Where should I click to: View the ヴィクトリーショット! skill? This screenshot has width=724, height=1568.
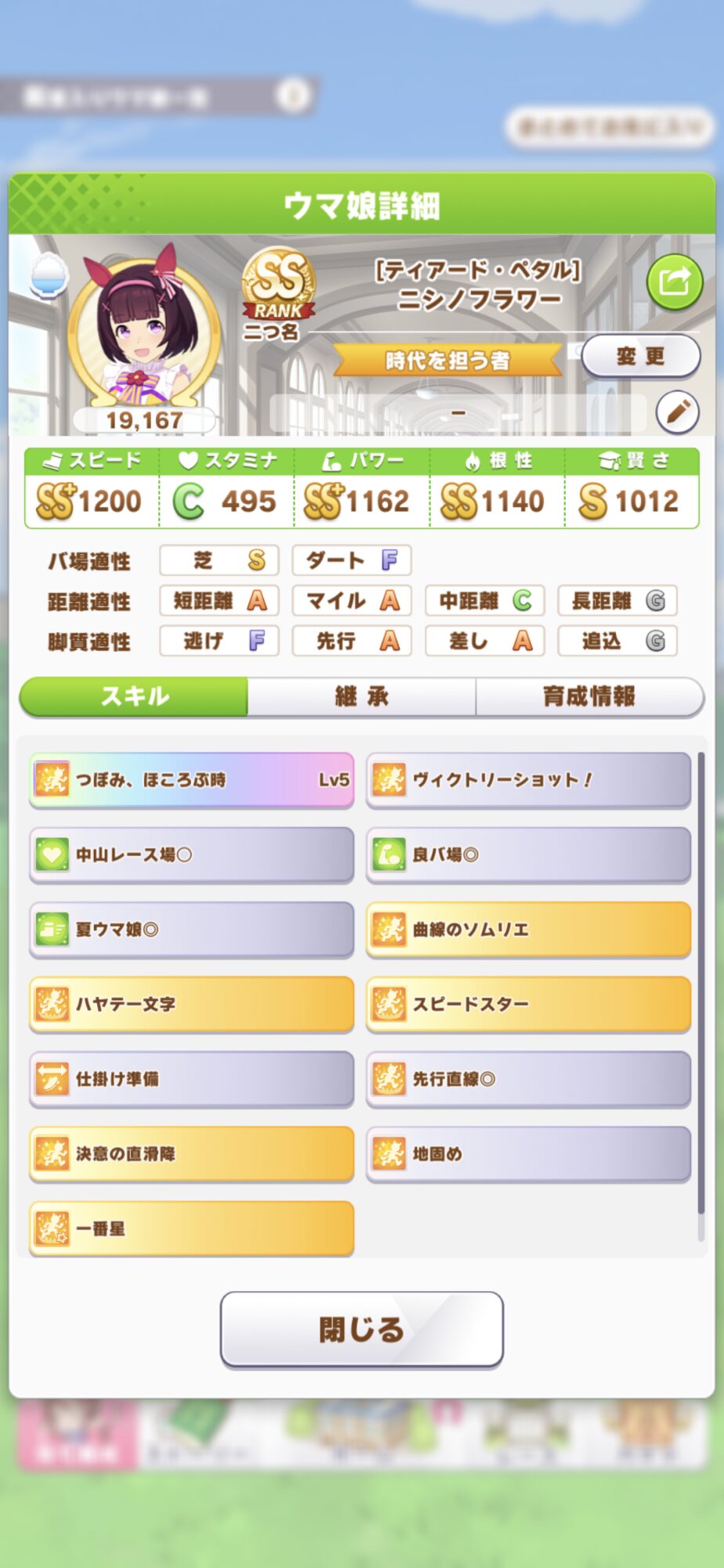click(528, 780)
